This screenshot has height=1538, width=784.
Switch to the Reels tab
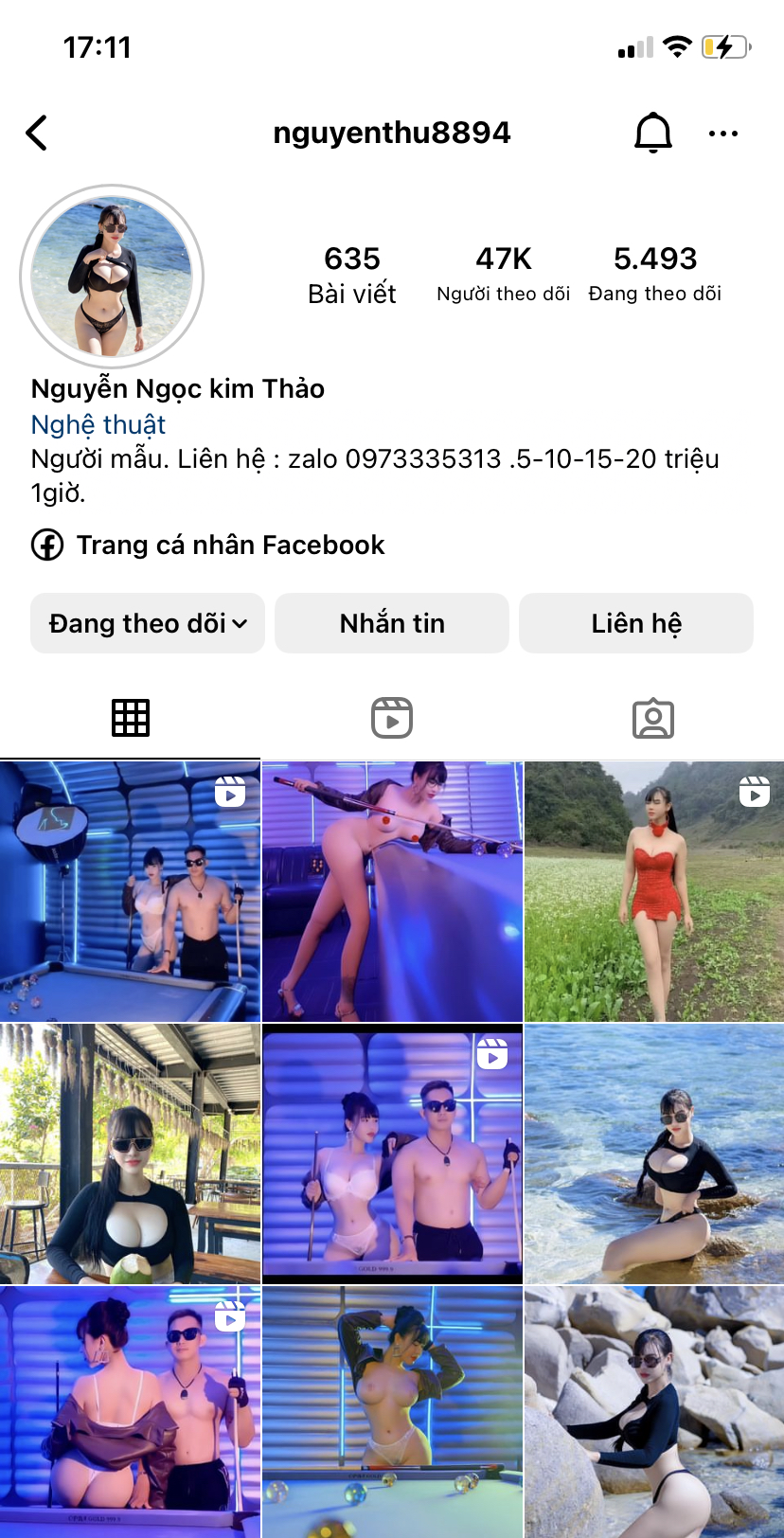coord(392,718)
